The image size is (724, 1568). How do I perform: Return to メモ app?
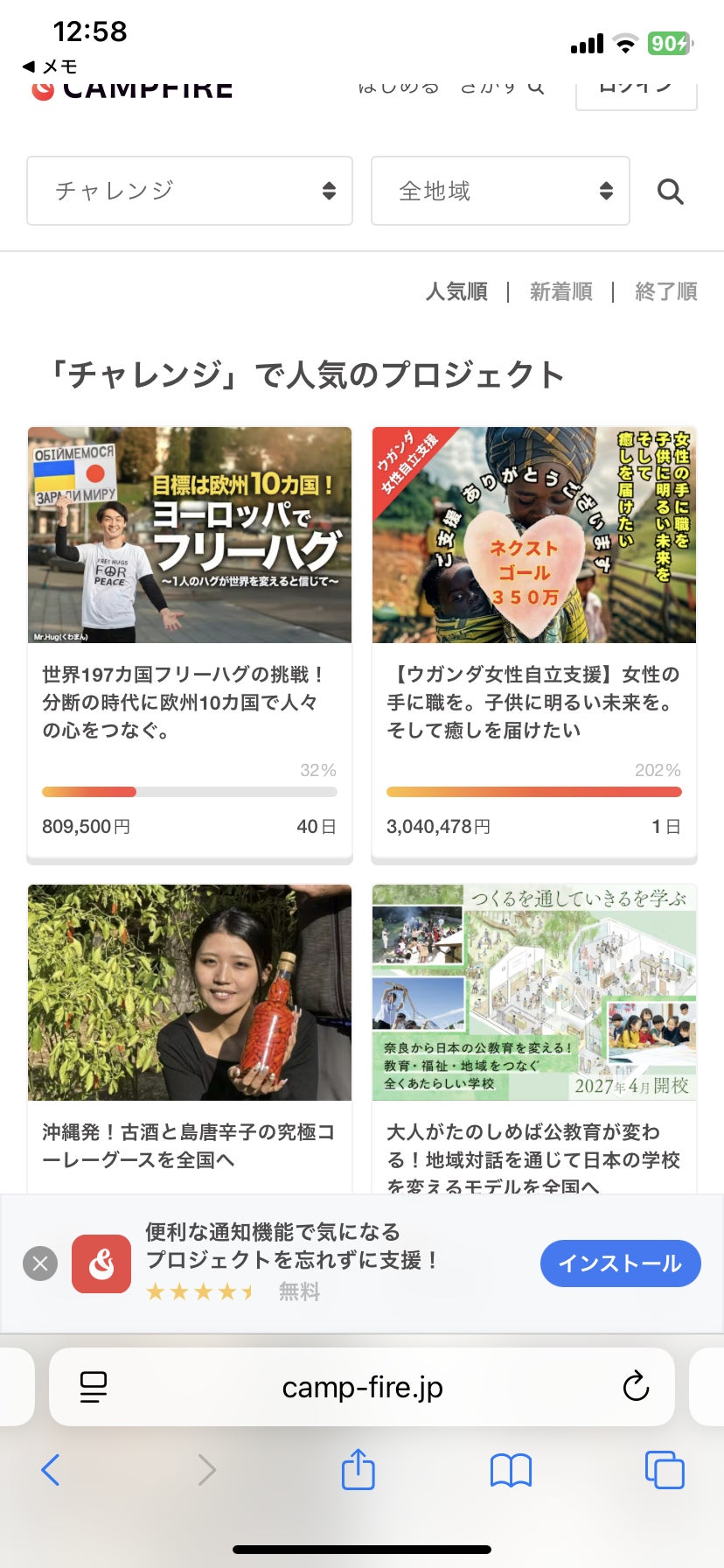[x=51, y=66]
